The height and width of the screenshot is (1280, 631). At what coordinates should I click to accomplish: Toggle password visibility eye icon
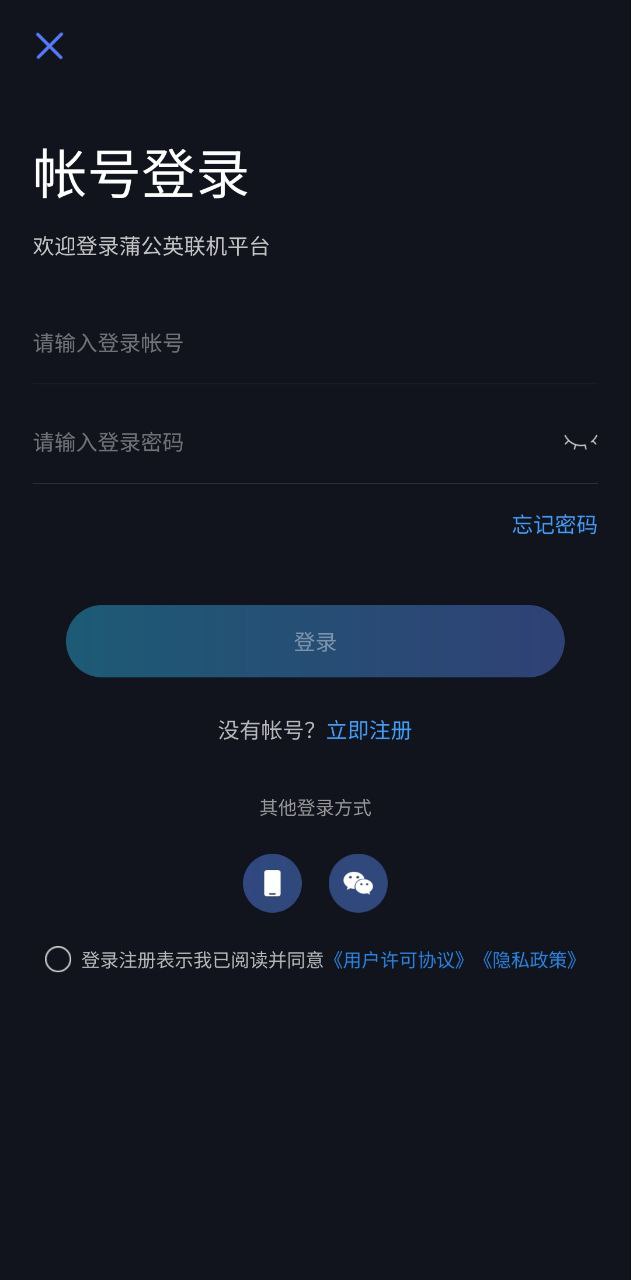pyautogui.click(x=580, y=441)
